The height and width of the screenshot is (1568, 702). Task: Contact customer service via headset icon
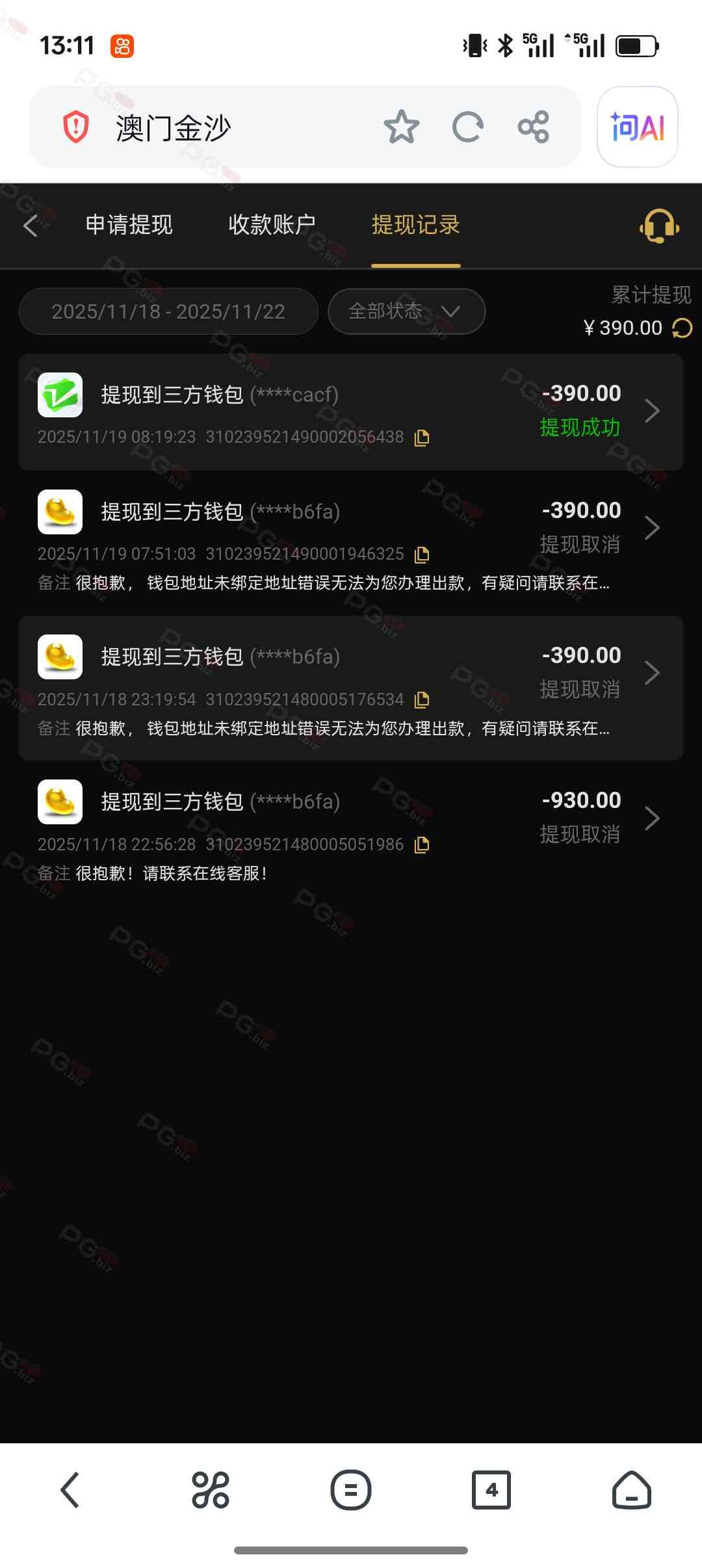(x=659, y=226)
